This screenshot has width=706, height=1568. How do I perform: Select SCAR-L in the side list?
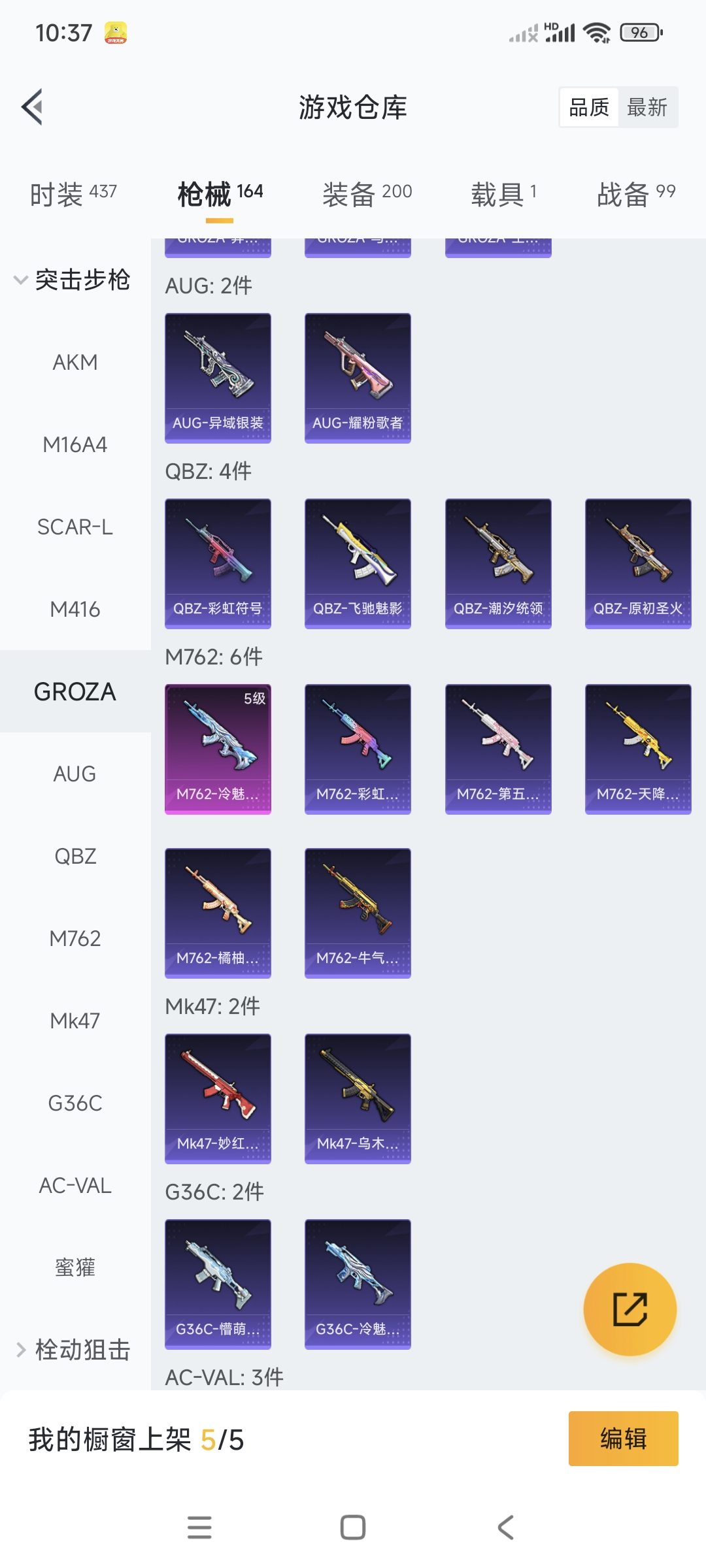click(75, 527)
